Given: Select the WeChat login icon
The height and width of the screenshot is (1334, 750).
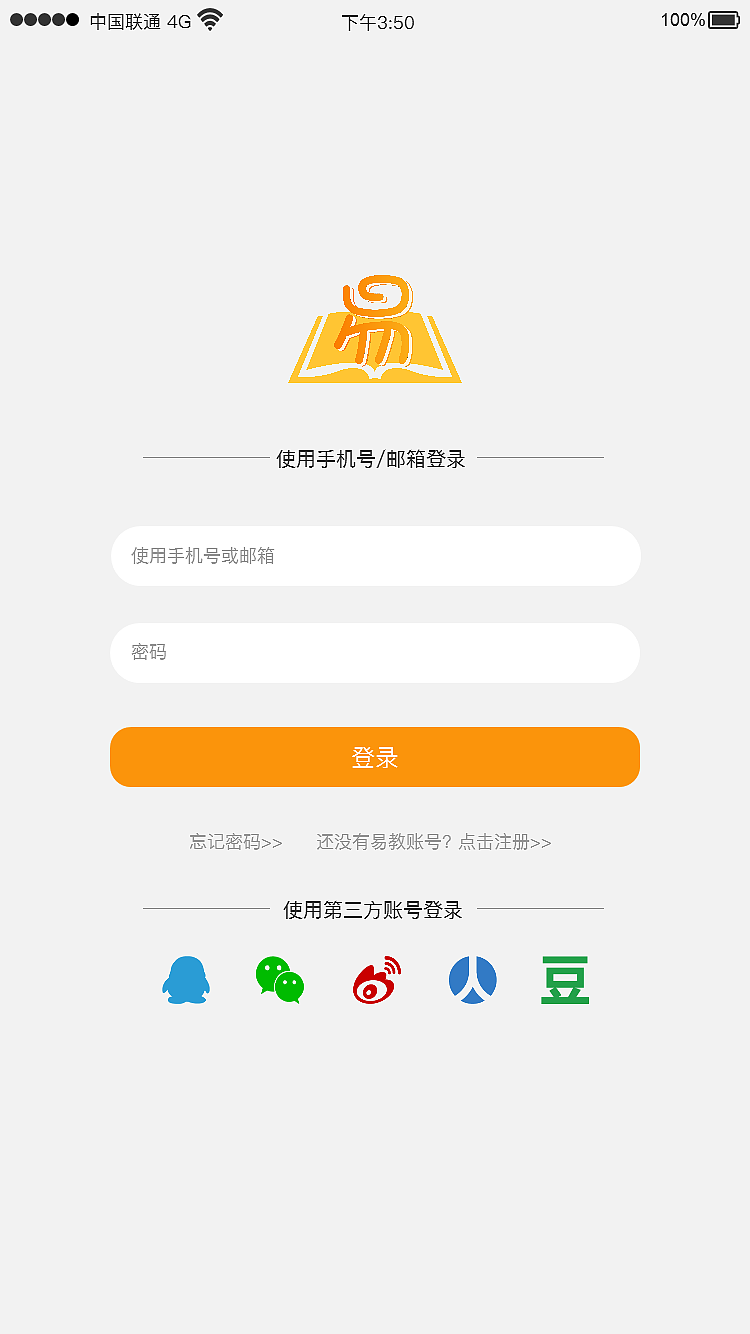Looking at the screenshot, I should point(279,980).
